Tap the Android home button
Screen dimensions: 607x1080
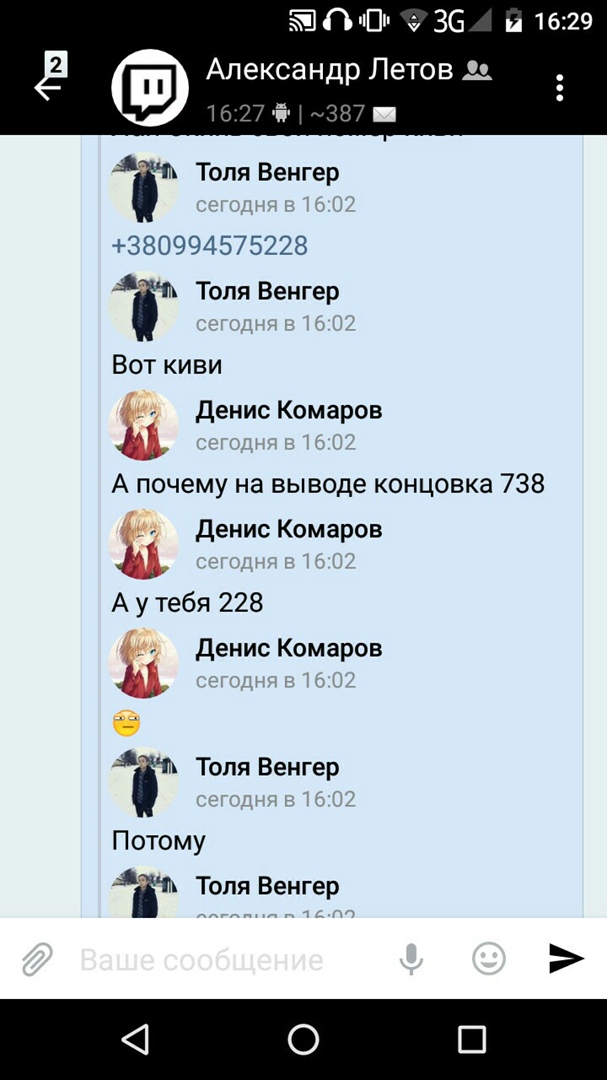coord(303,1039)
